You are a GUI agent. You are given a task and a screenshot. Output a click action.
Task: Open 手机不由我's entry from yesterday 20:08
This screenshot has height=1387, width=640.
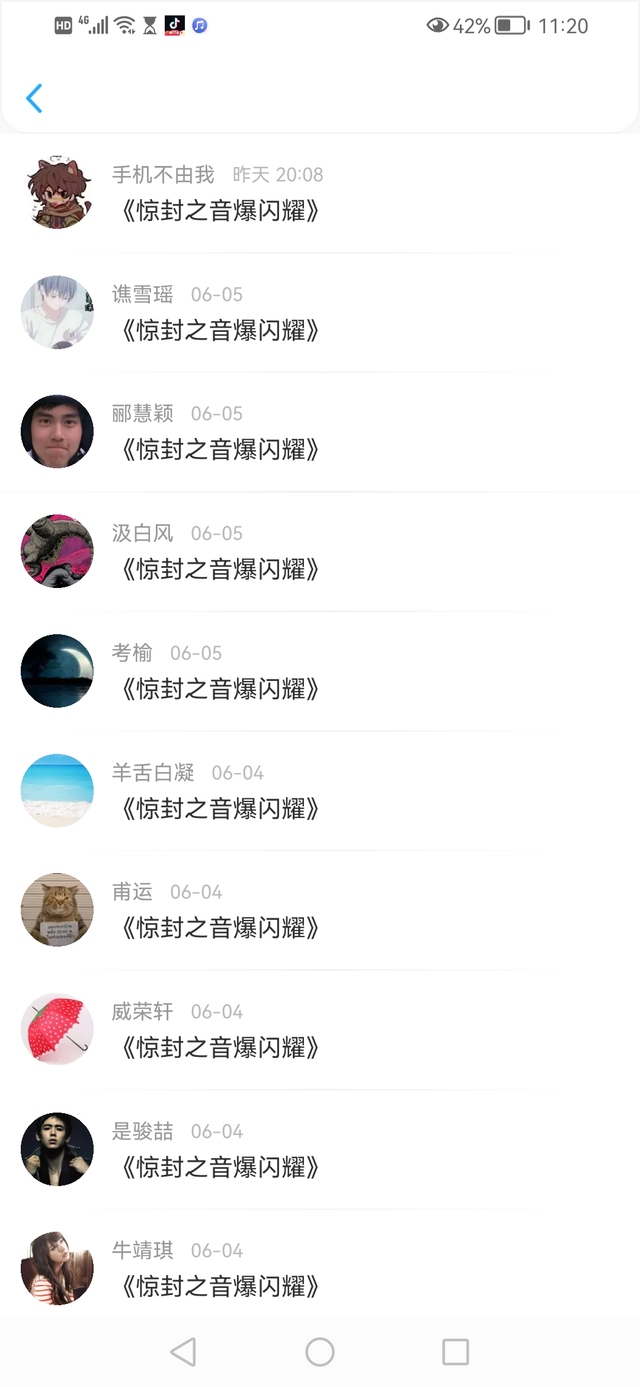(x=320, y=193)
